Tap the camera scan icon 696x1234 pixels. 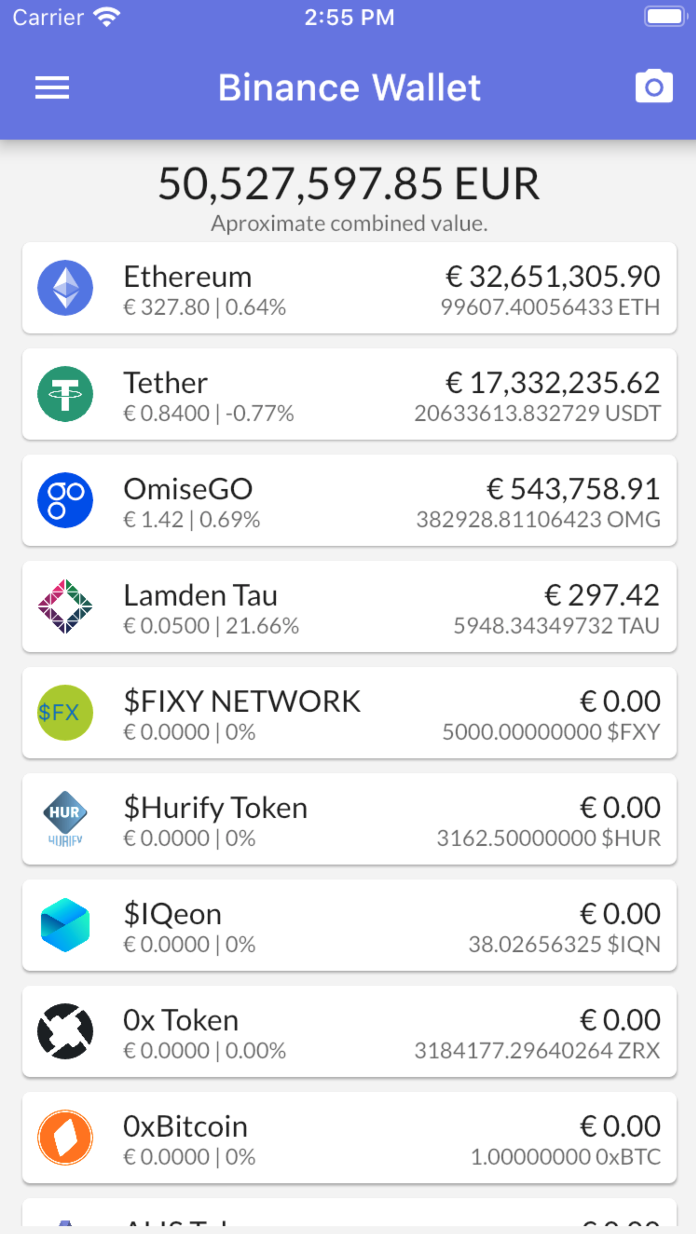click(654, 87)
